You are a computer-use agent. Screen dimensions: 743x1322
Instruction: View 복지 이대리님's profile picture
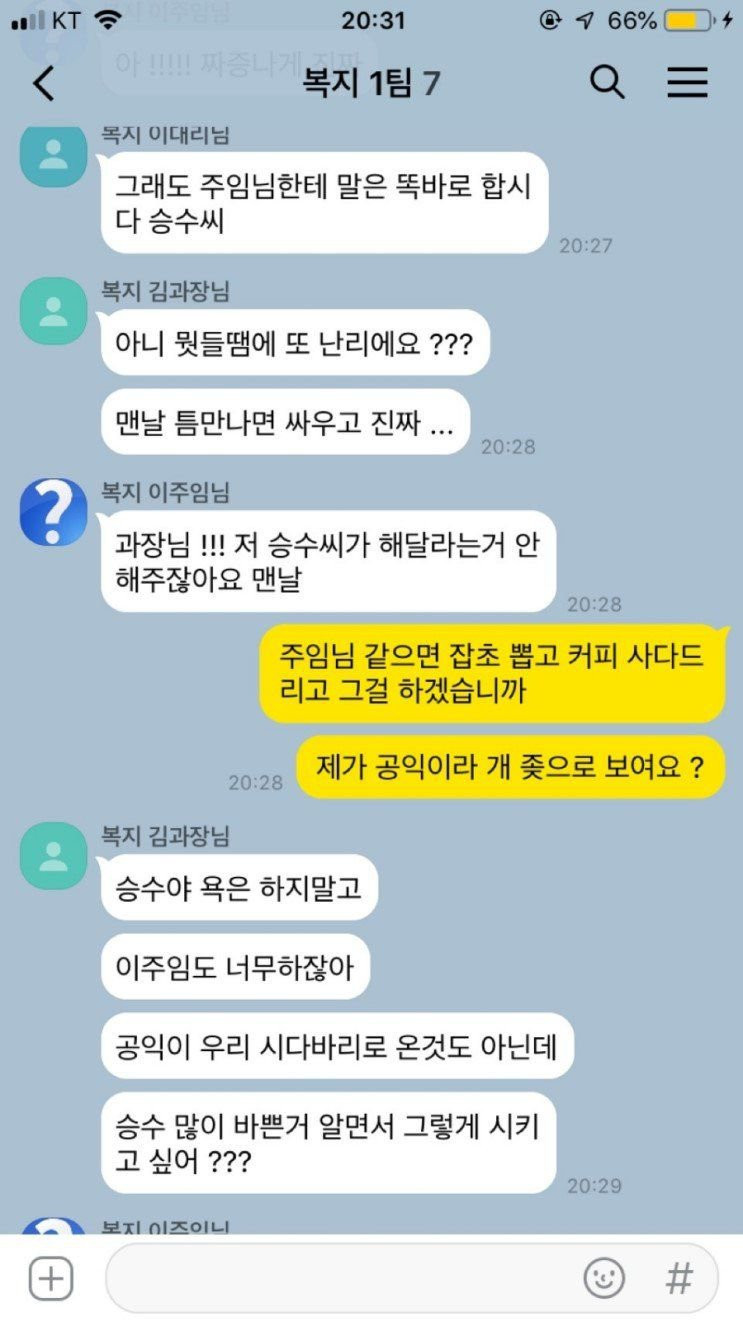point(53,155)
